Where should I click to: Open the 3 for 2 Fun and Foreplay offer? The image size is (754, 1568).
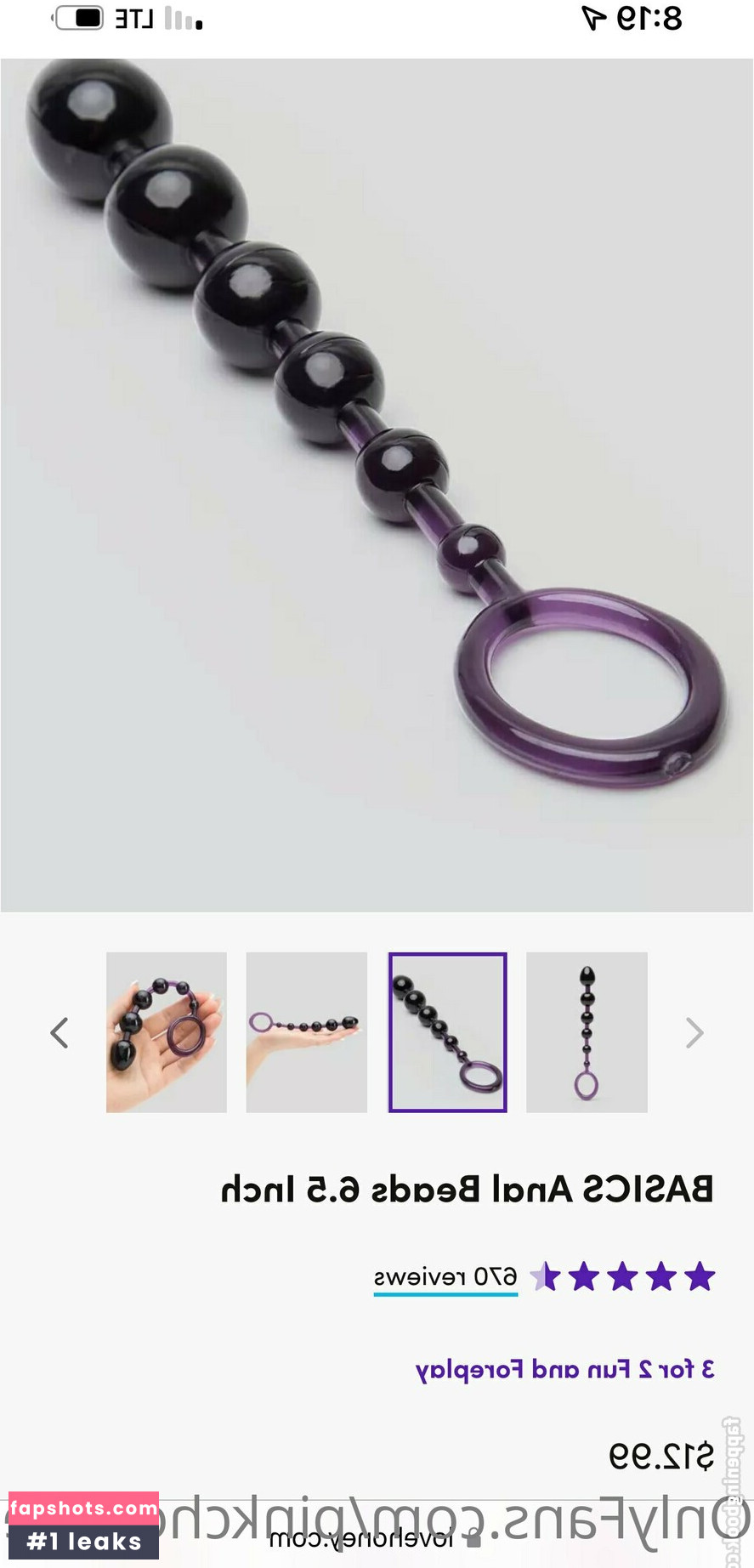click(x=564, y=1370)
